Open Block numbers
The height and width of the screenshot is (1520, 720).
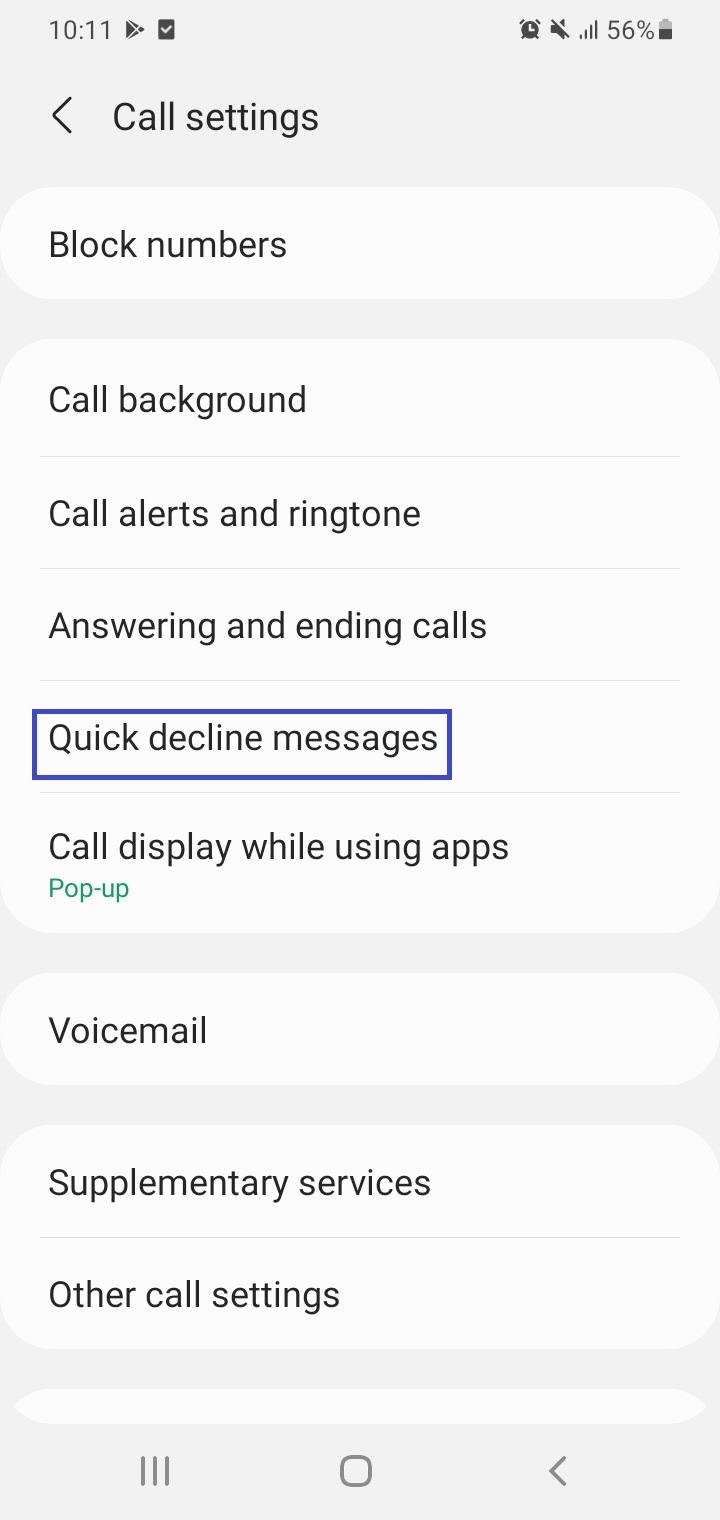coord(360,244)
